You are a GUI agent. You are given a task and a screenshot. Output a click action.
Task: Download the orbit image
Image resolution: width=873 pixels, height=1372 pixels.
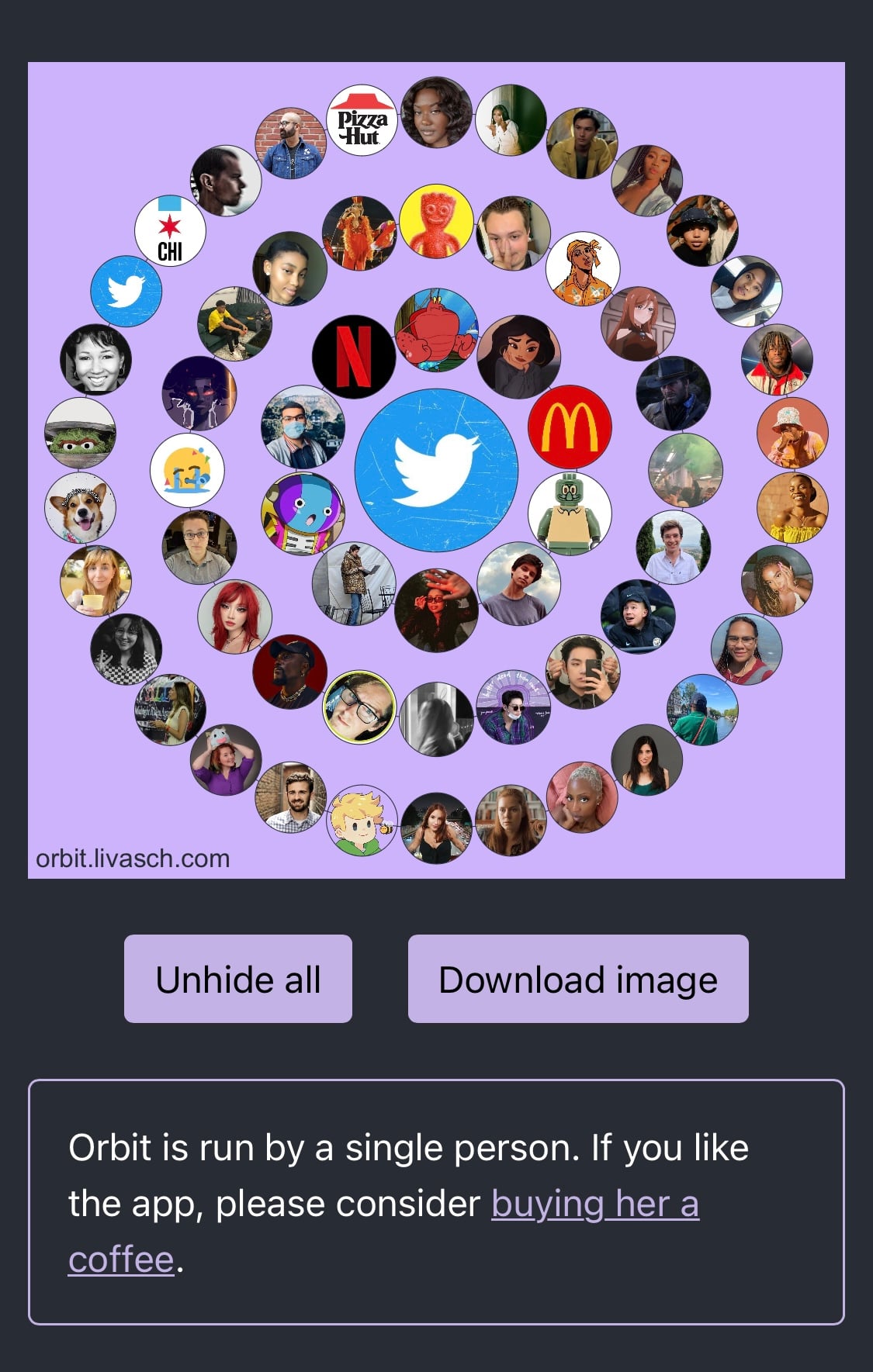tap(577, 979)
